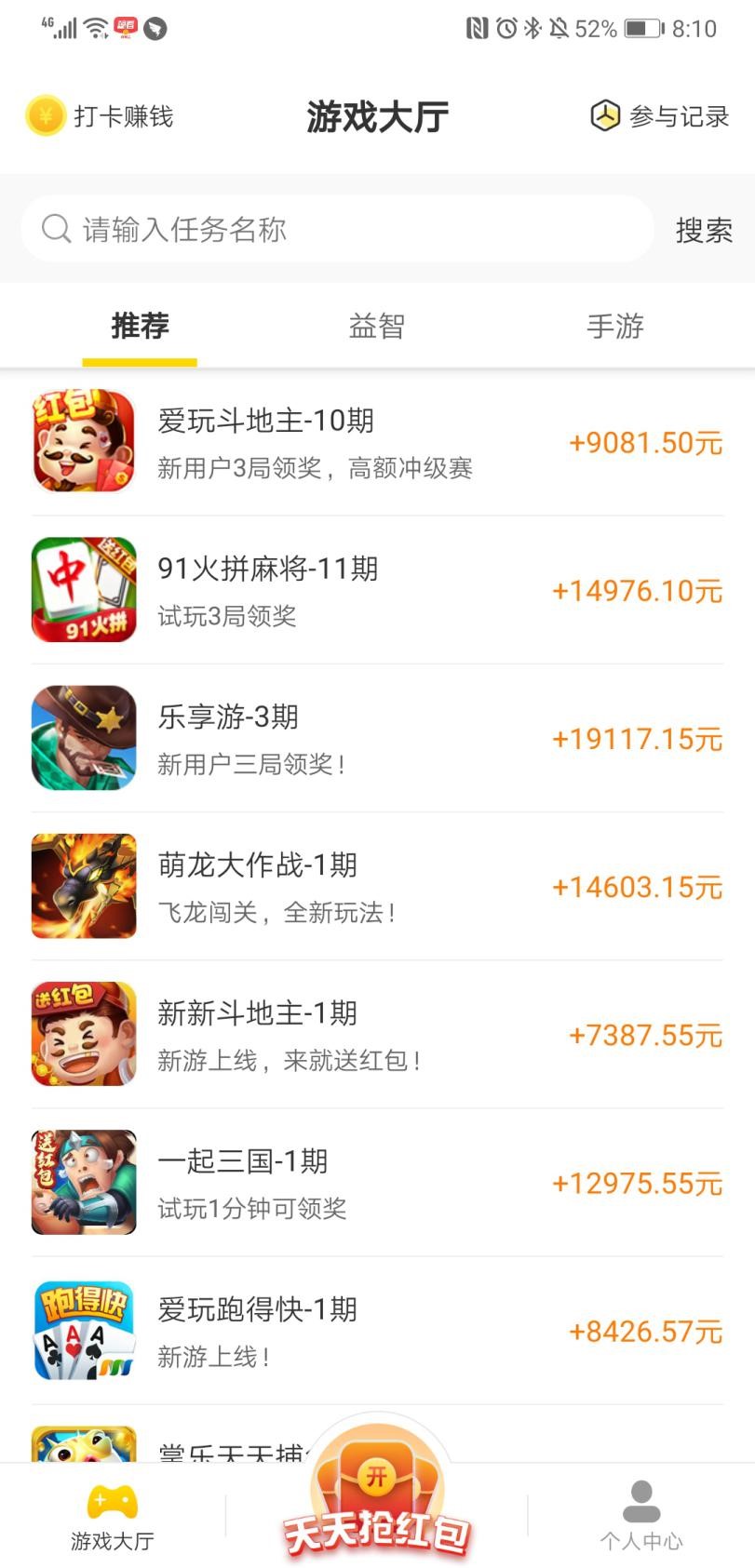Open 参与记录 participation records
The width and height of the screenshot is (755, 1568).
tap(659, 116)
